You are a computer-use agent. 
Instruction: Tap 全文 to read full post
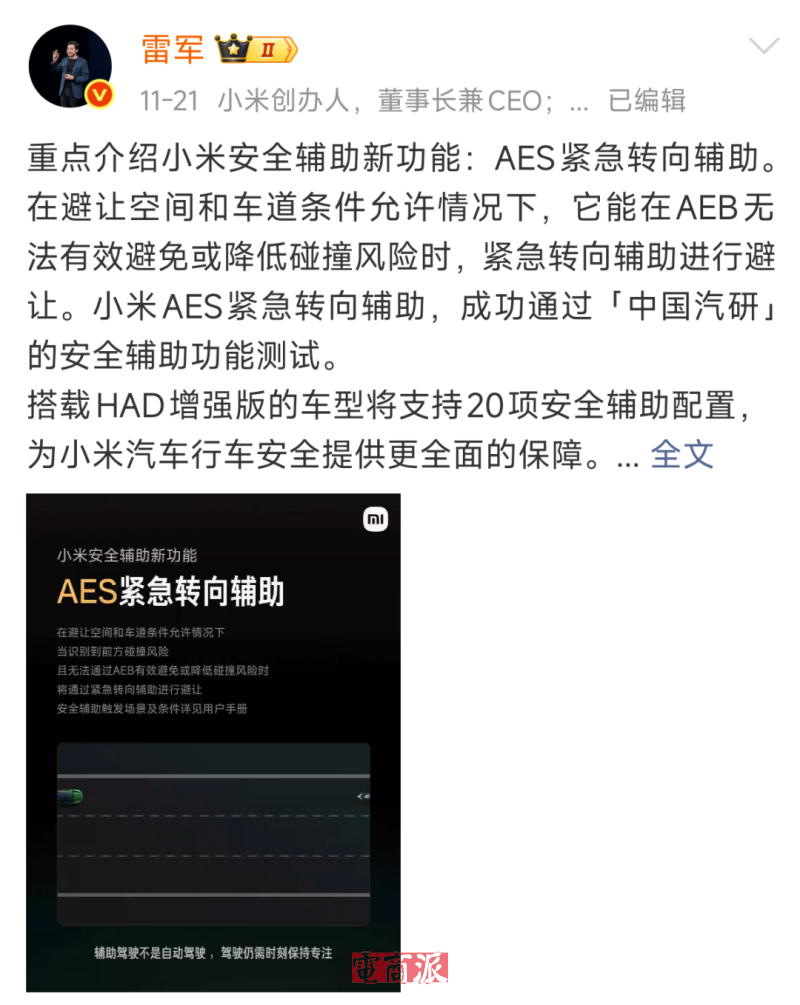point(682,454)
